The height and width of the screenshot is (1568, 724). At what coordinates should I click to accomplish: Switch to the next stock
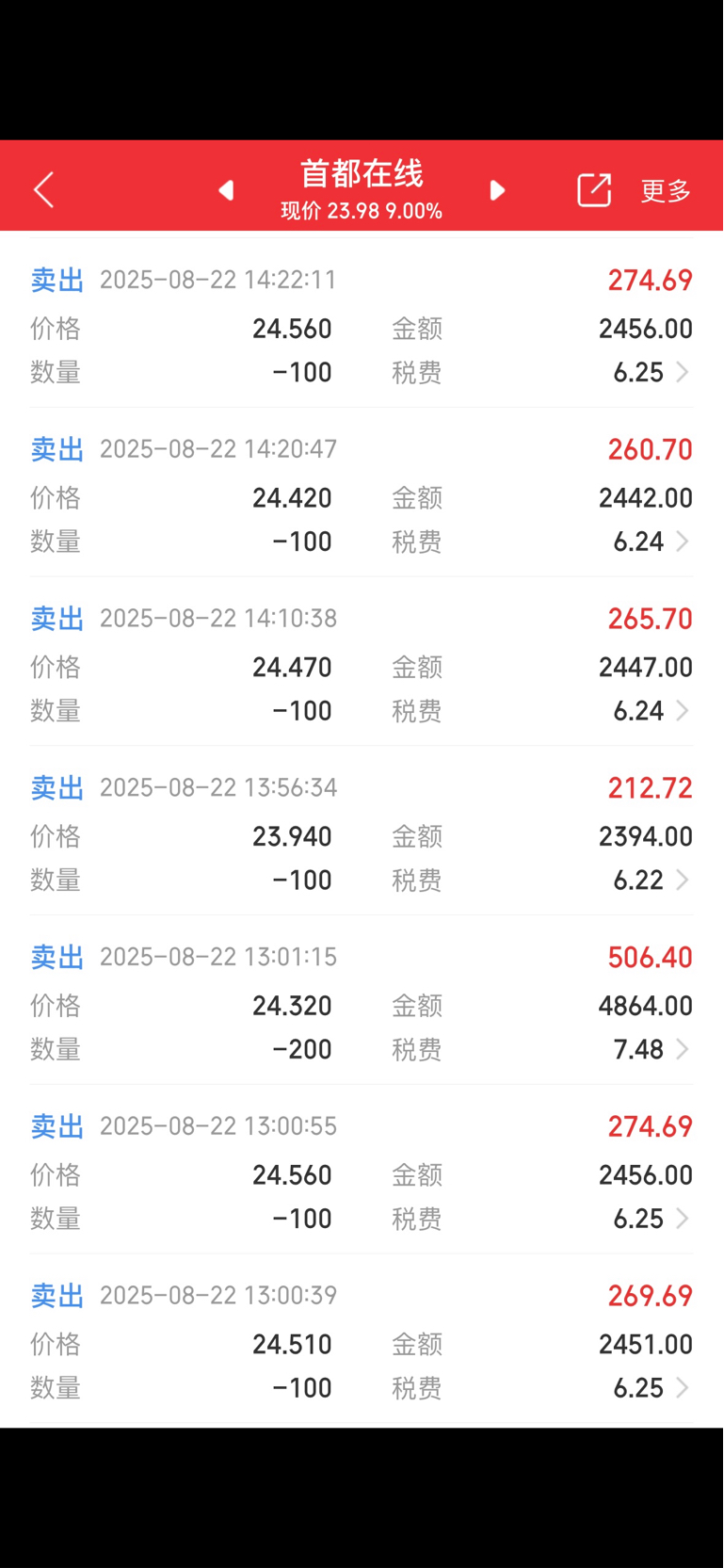point(497,190)
